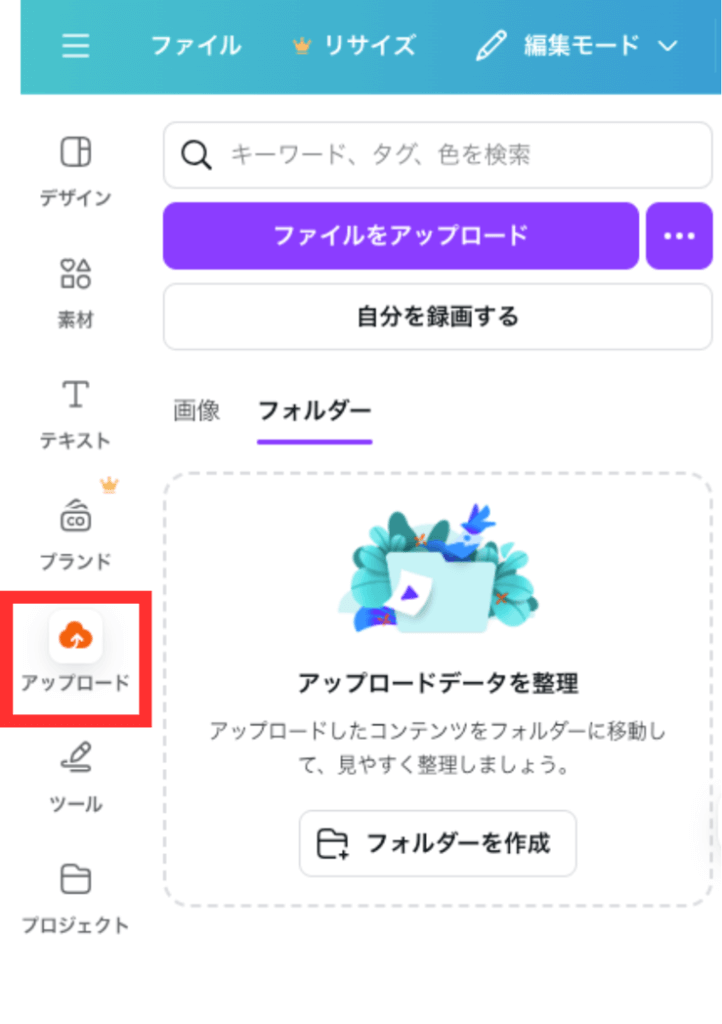Select アップロード in the sidebar
The image size is (722, 1024).
[x=76, y=655]
